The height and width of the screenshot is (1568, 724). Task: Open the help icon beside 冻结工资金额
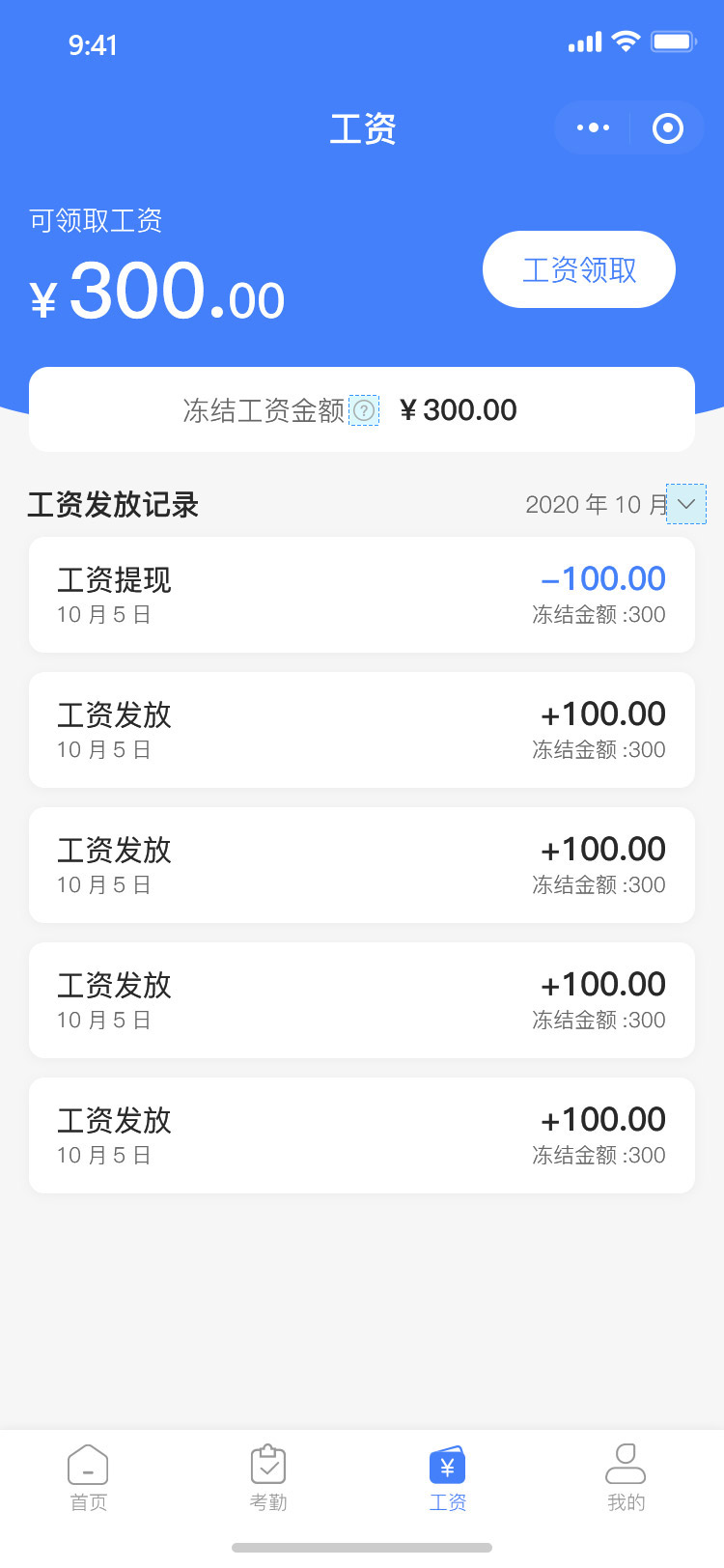pos(364,410)
